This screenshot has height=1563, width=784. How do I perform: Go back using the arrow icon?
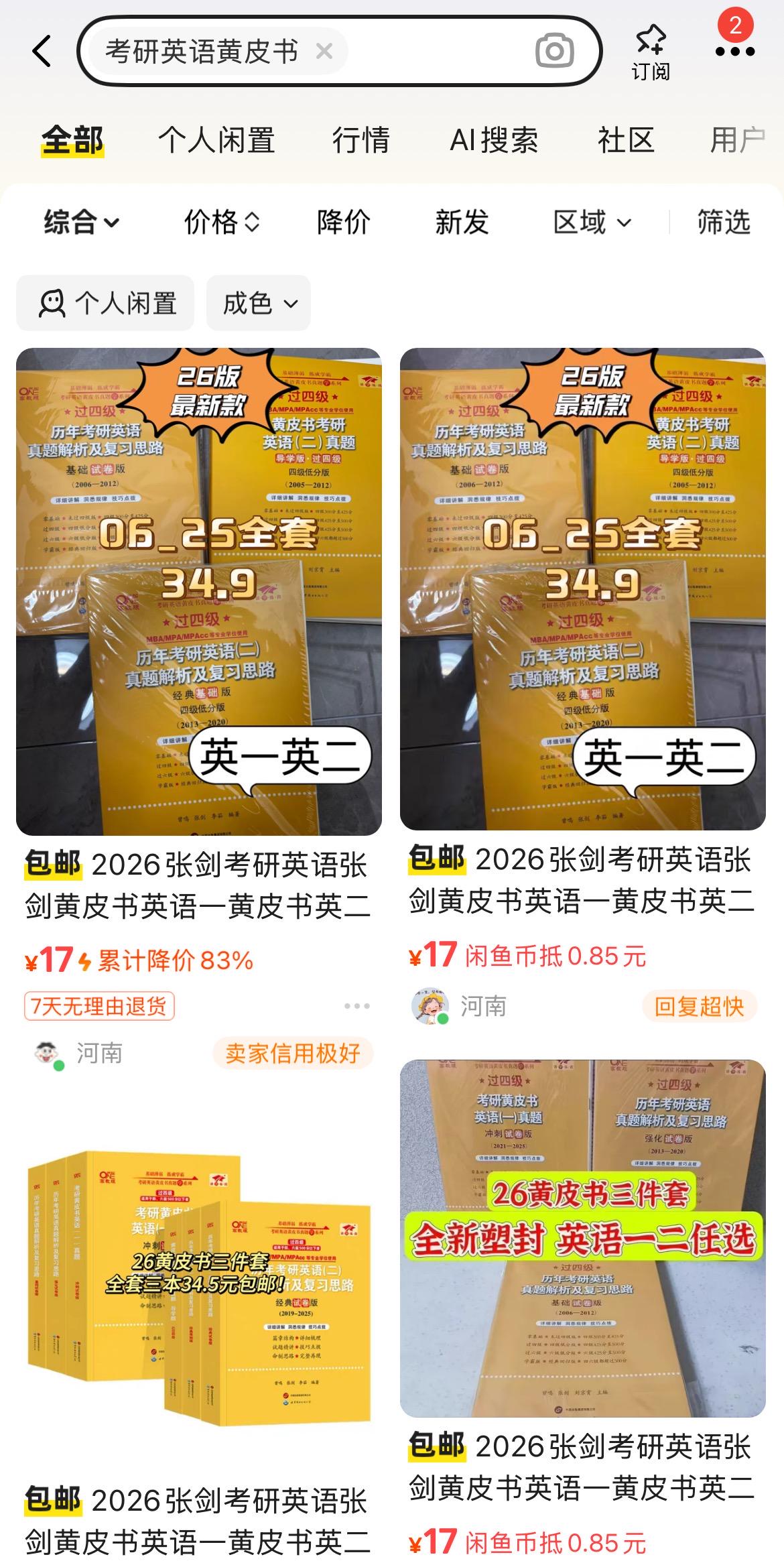click(x=42, y=52)
